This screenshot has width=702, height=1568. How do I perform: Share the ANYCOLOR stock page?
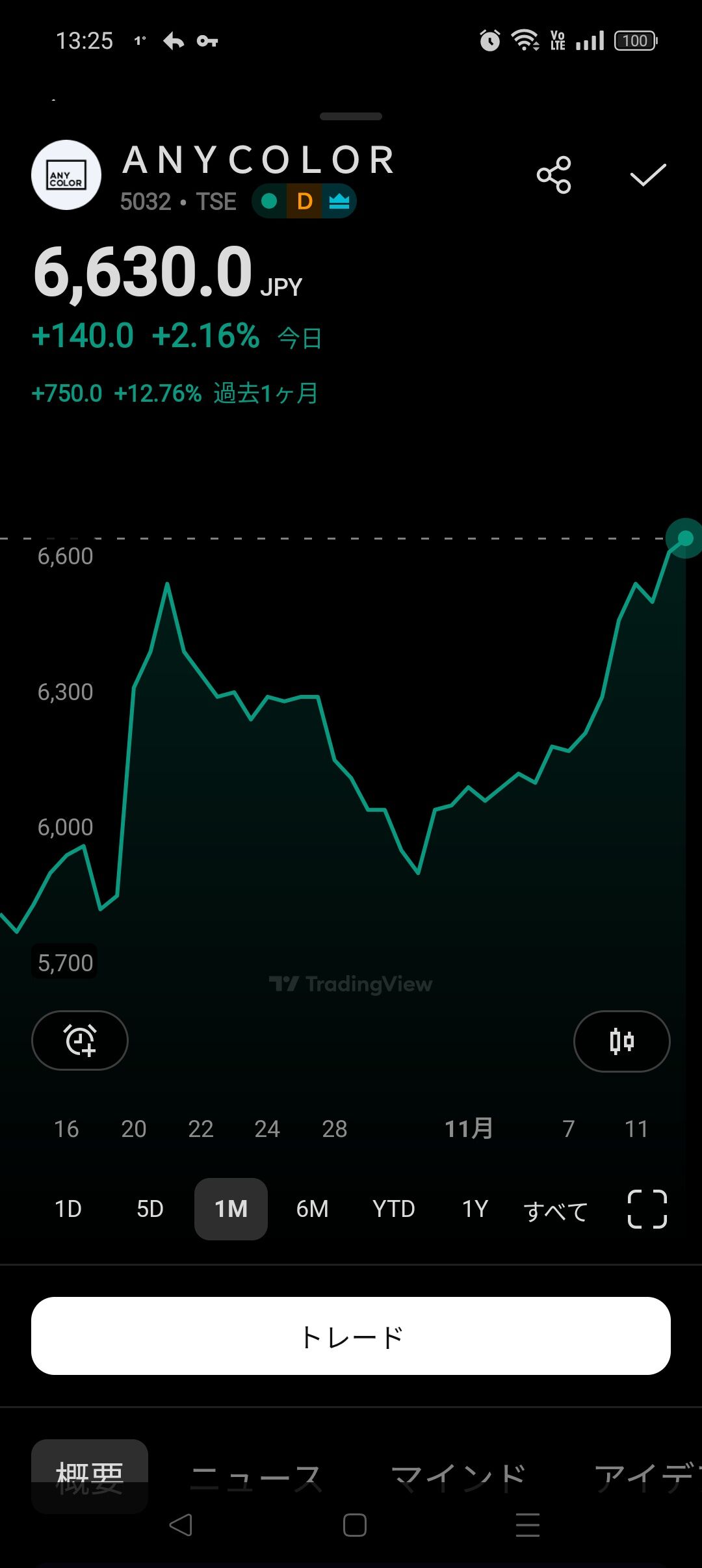[x=554, y=175]
